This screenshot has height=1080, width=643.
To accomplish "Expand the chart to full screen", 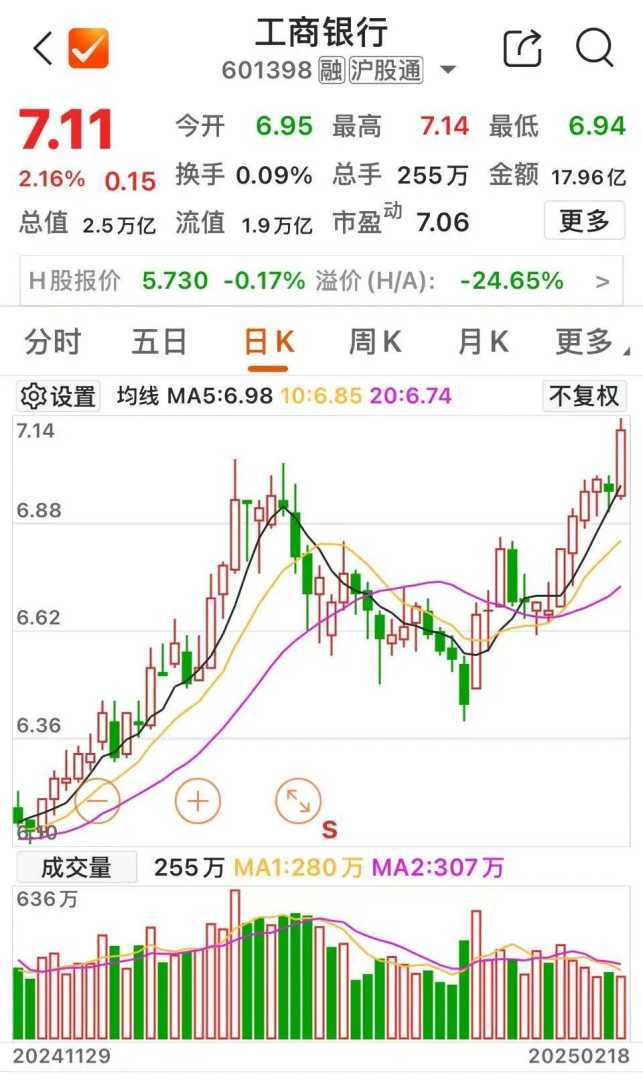I will (x=298, y=801).
